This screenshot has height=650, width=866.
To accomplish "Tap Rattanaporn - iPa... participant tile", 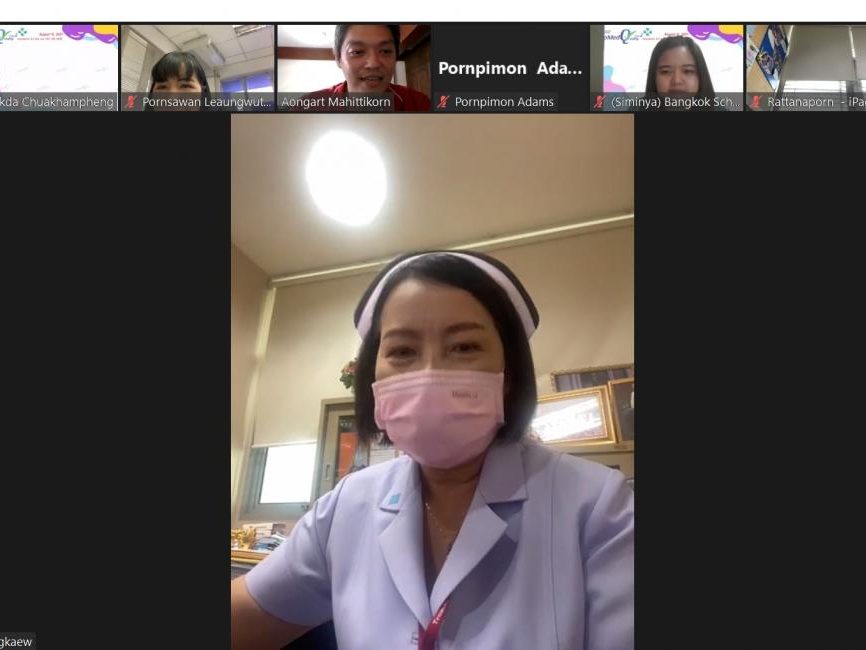I will pyautogui.click(x=806, y=66).
